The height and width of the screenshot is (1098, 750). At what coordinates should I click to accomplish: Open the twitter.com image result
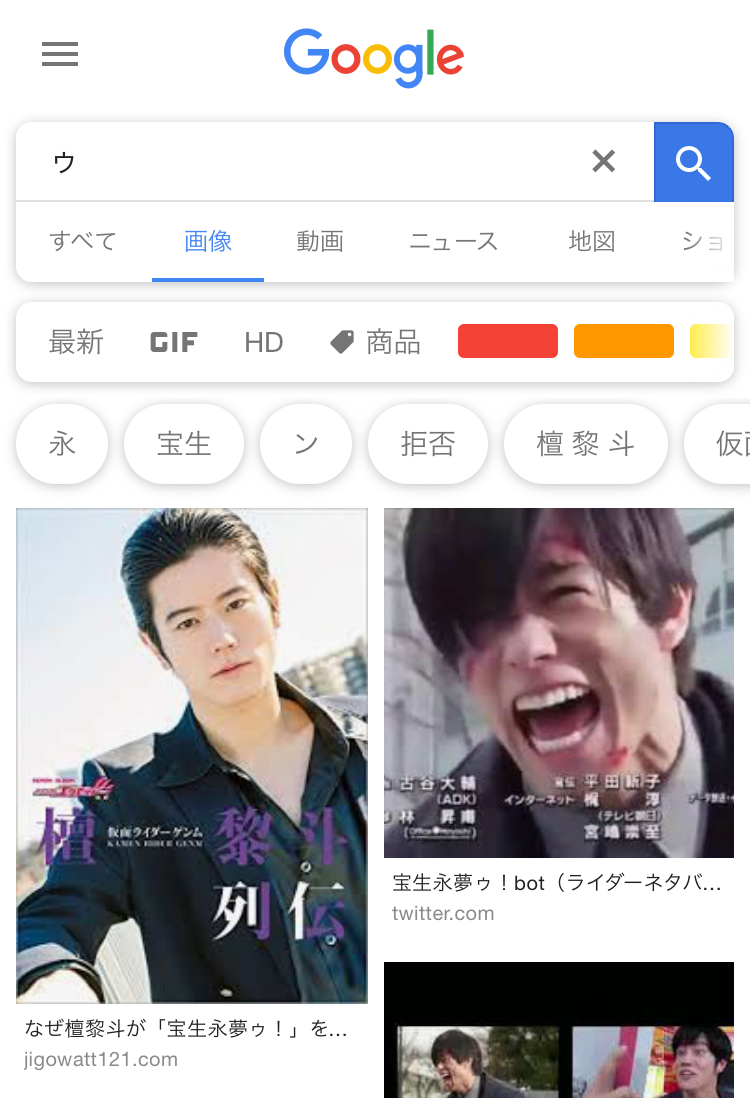pyautogui.click(x=559, y=682)
